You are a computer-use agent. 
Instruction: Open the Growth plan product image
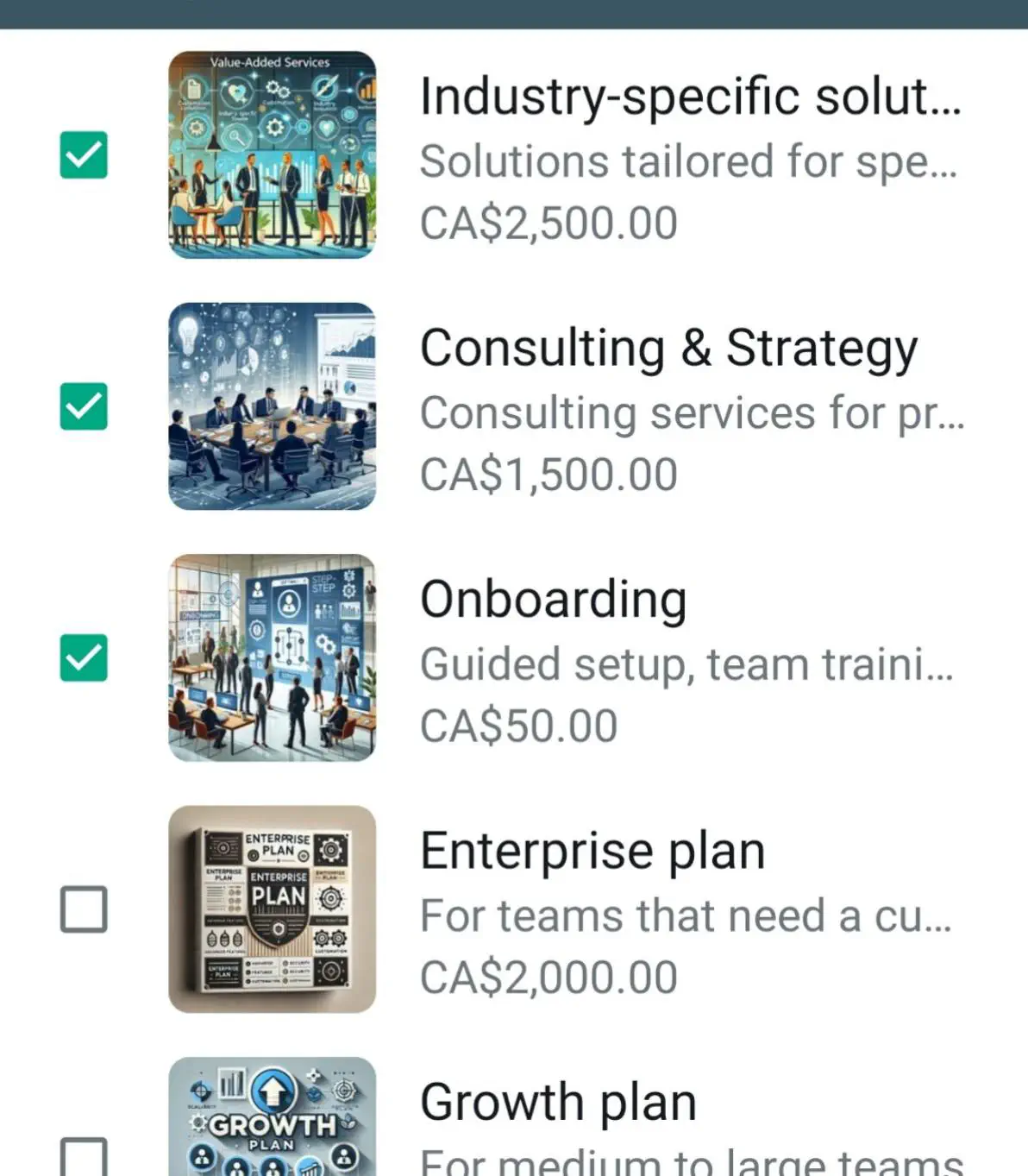point(273,1122)
